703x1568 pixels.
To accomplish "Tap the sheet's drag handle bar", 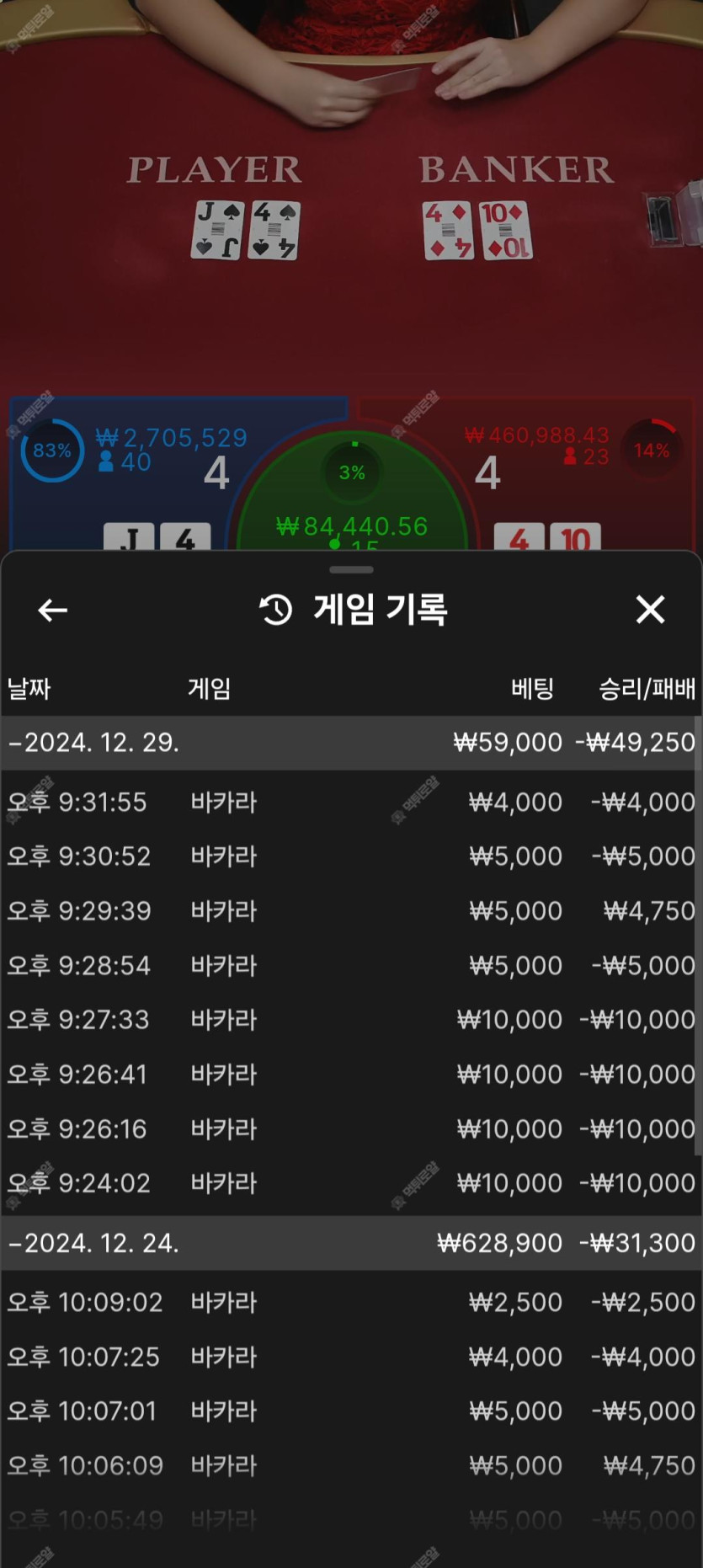I will (x=351, y=570).
